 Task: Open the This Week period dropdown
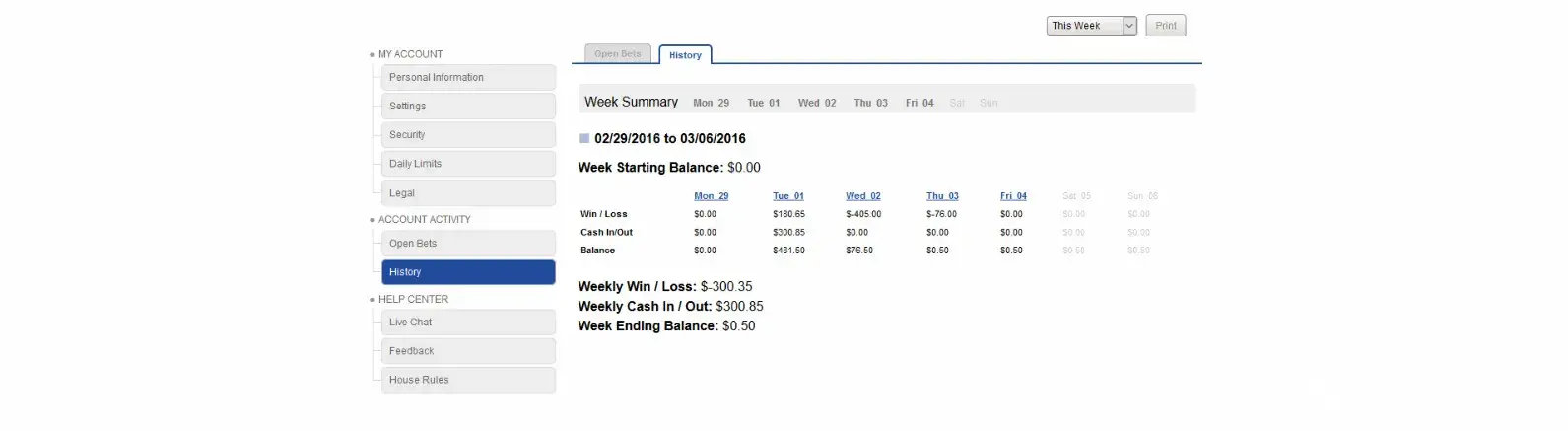1091,26
